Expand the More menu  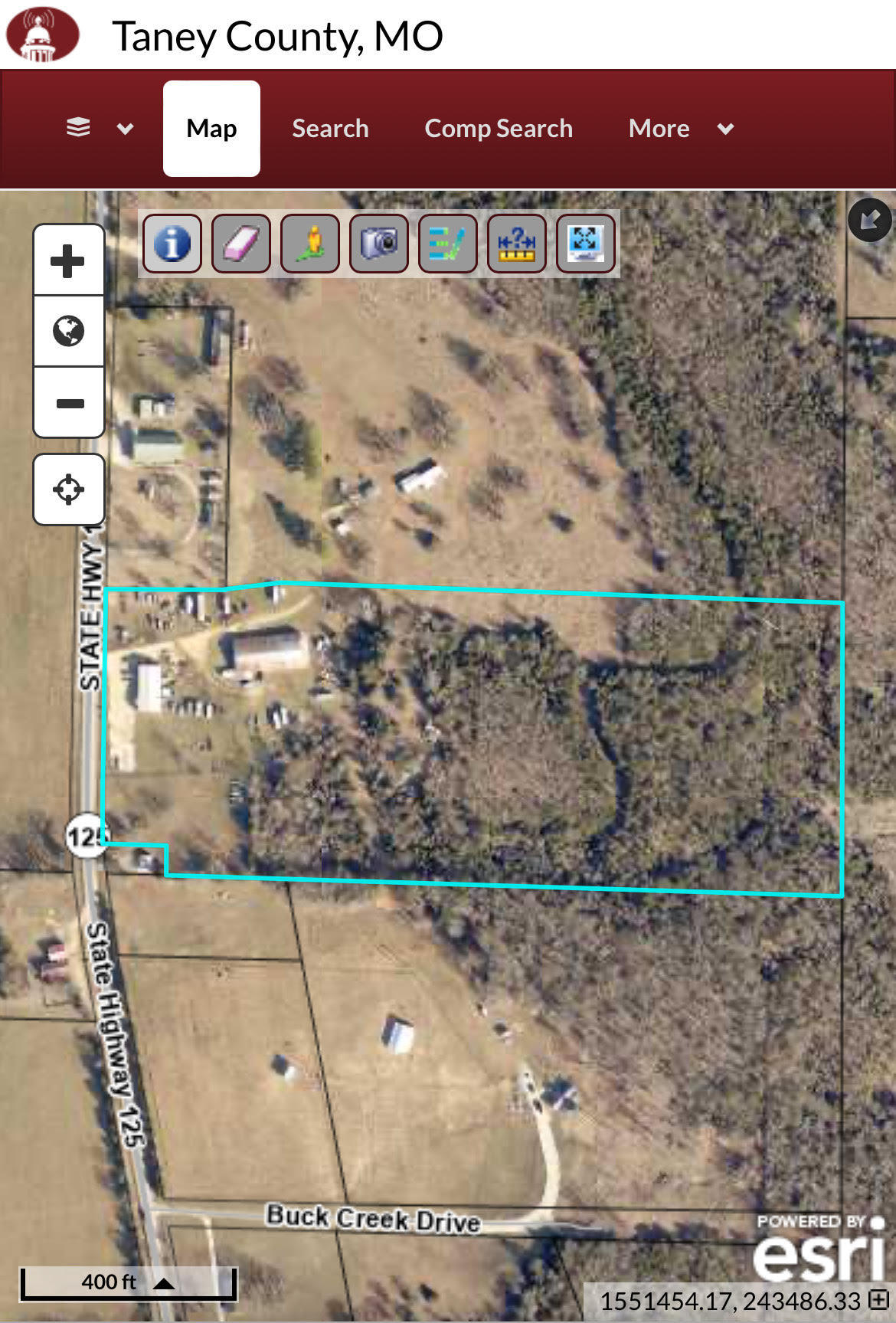coord(680,128)
